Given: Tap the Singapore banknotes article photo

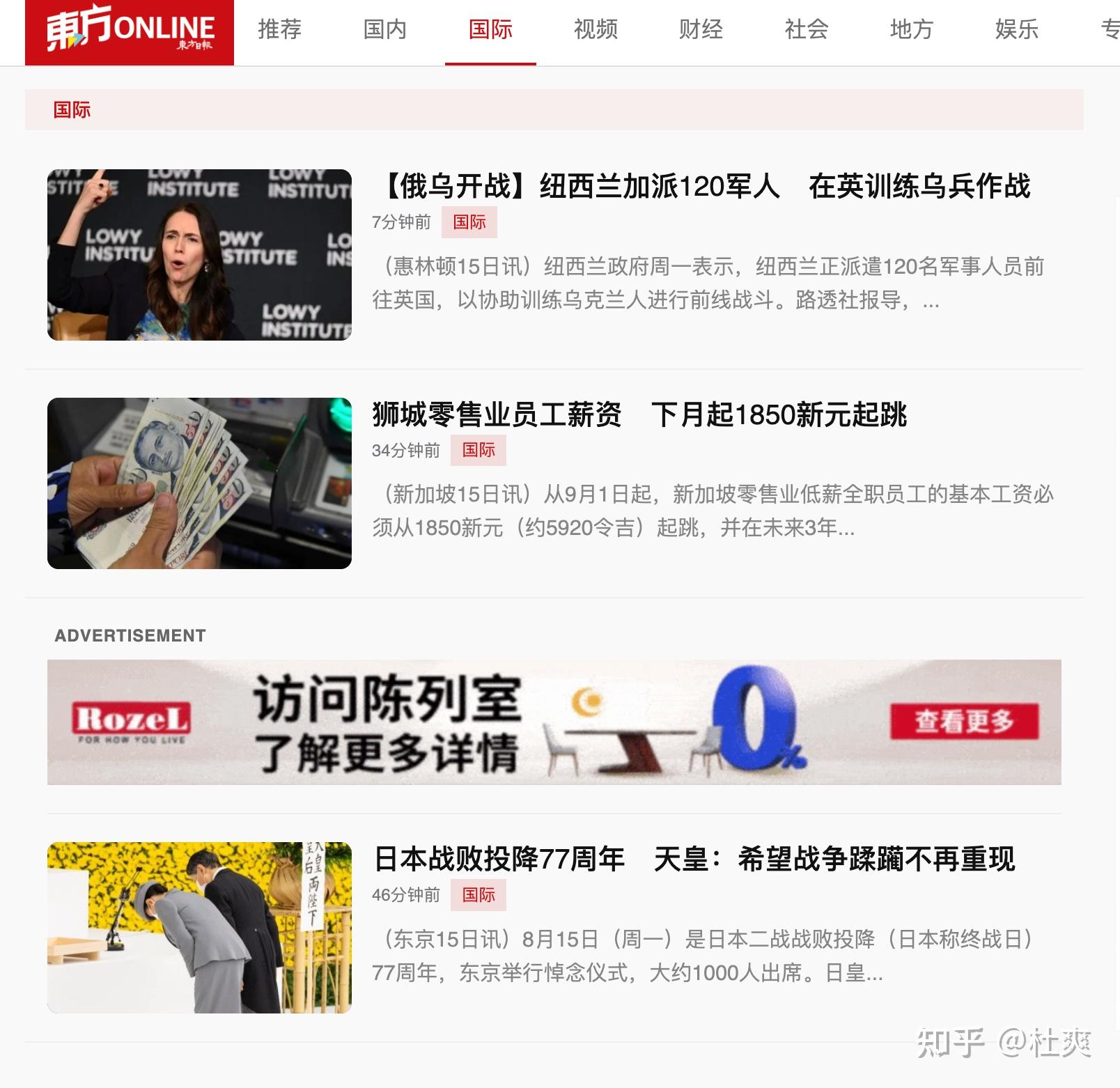Looking at the screenshot, I should pos(199,483).
